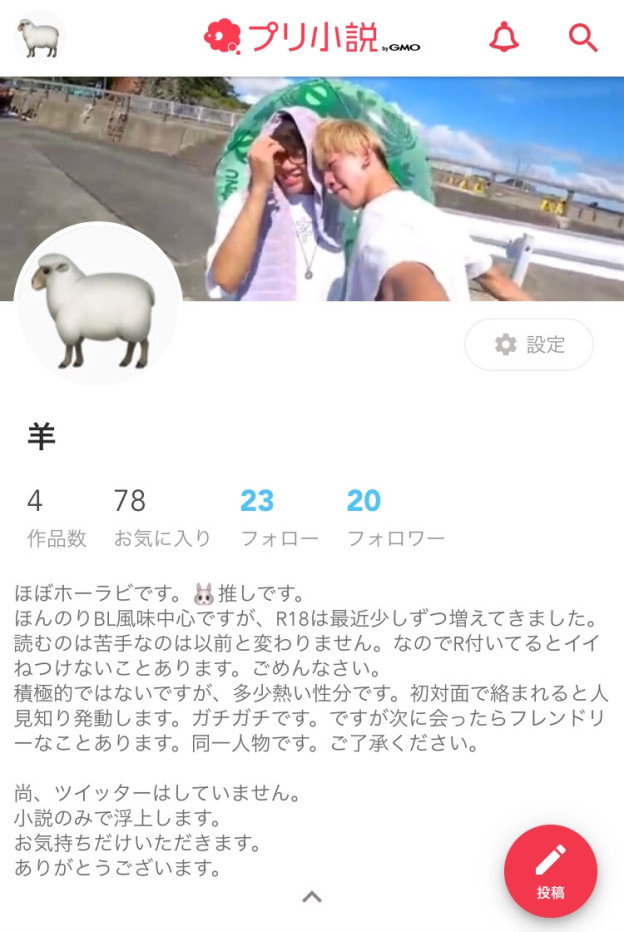Open 設定 settings button
Screen dimensions: 624x932
coord(529,345)
